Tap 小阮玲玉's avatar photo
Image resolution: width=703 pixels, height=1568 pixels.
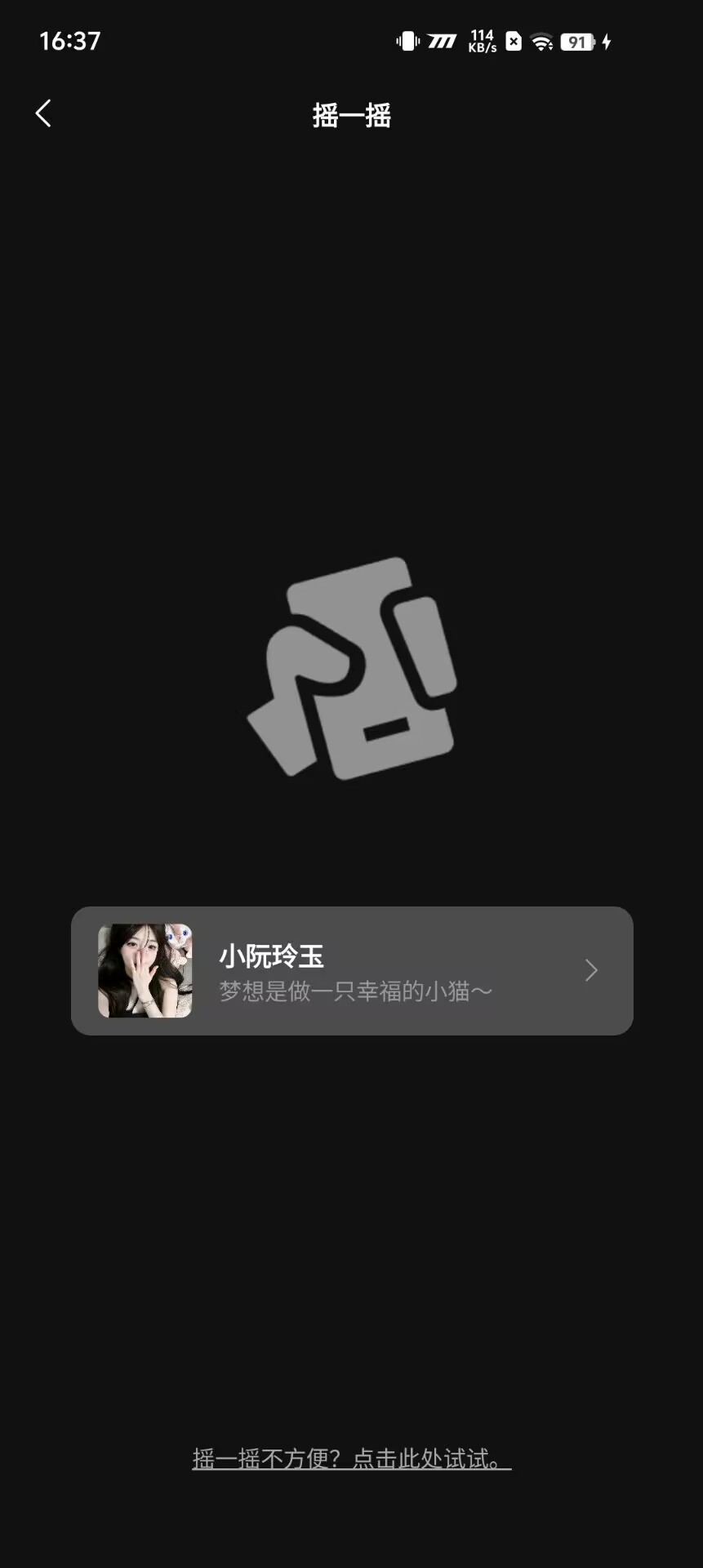[145, 970]
